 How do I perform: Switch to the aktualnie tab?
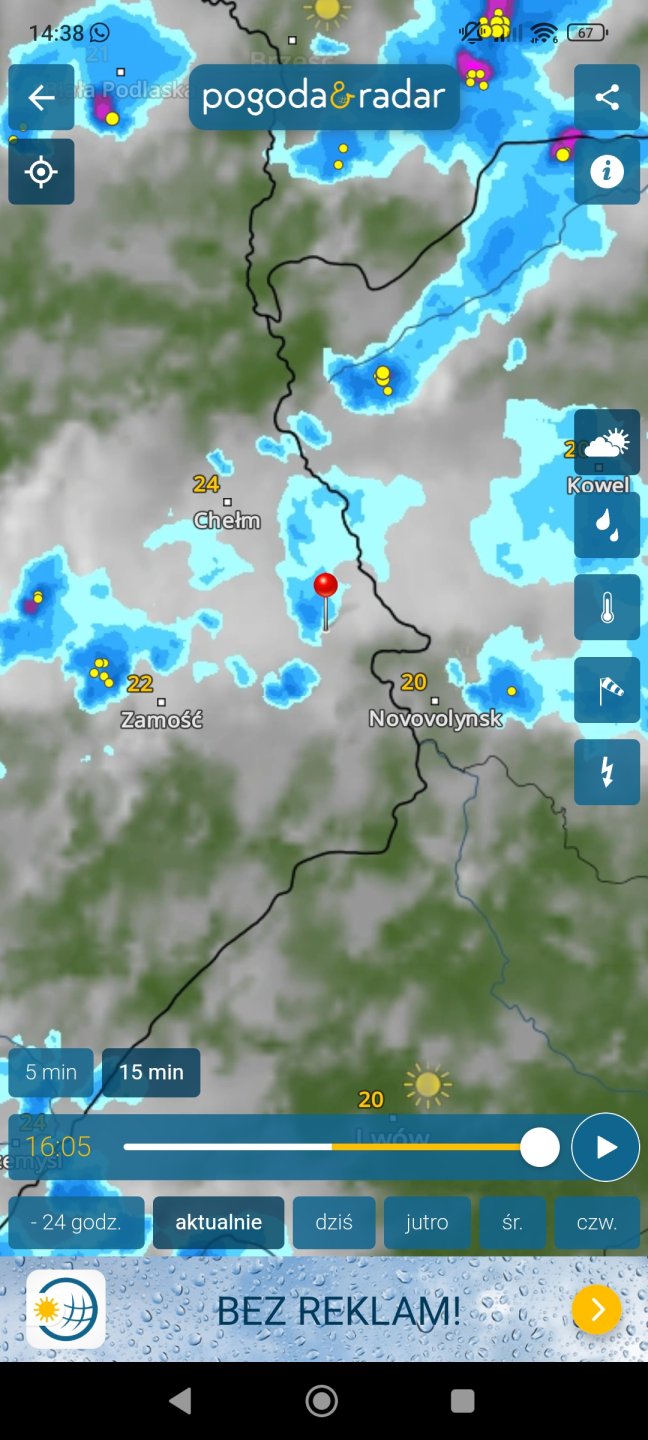218,1222
